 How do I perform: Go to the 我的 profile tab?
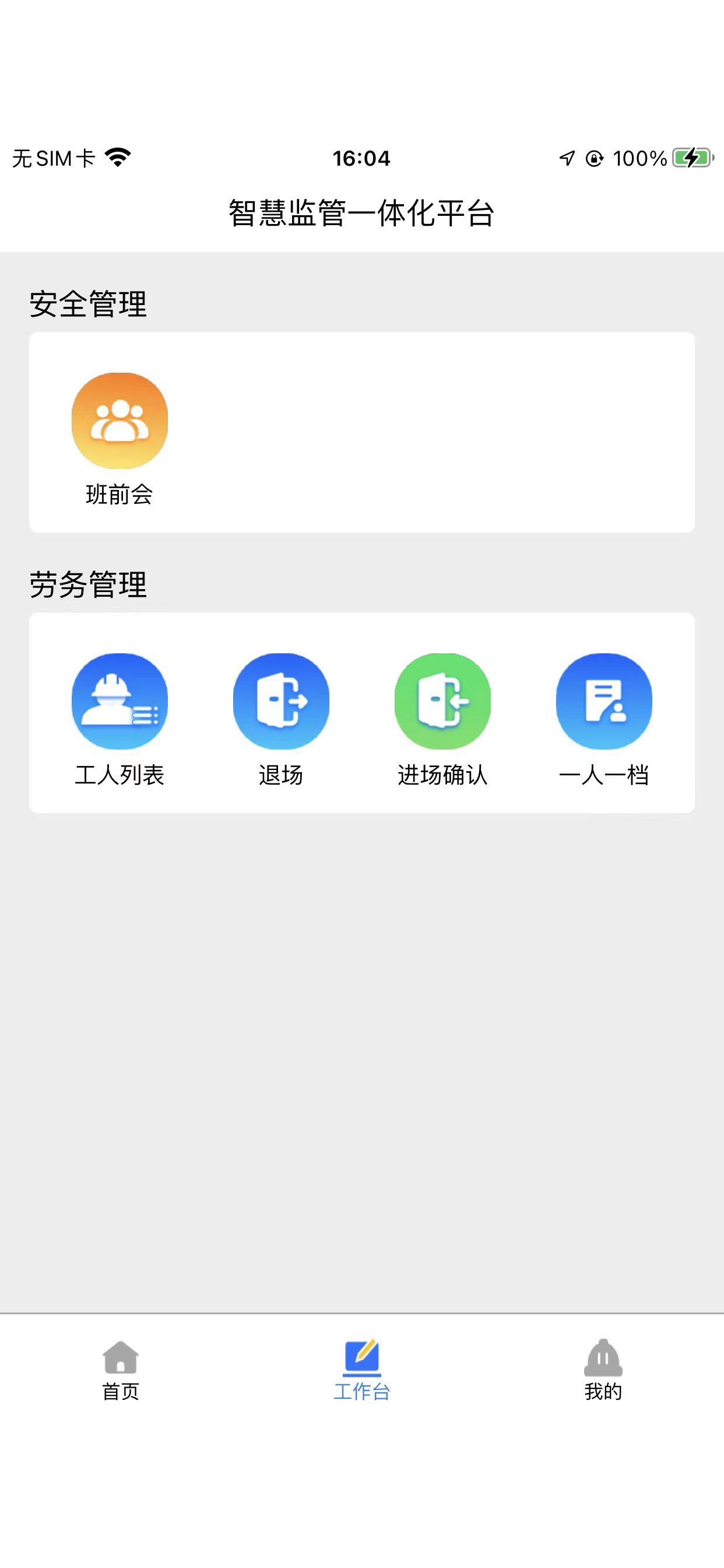pyautogui.click(x=603, y=1370)
